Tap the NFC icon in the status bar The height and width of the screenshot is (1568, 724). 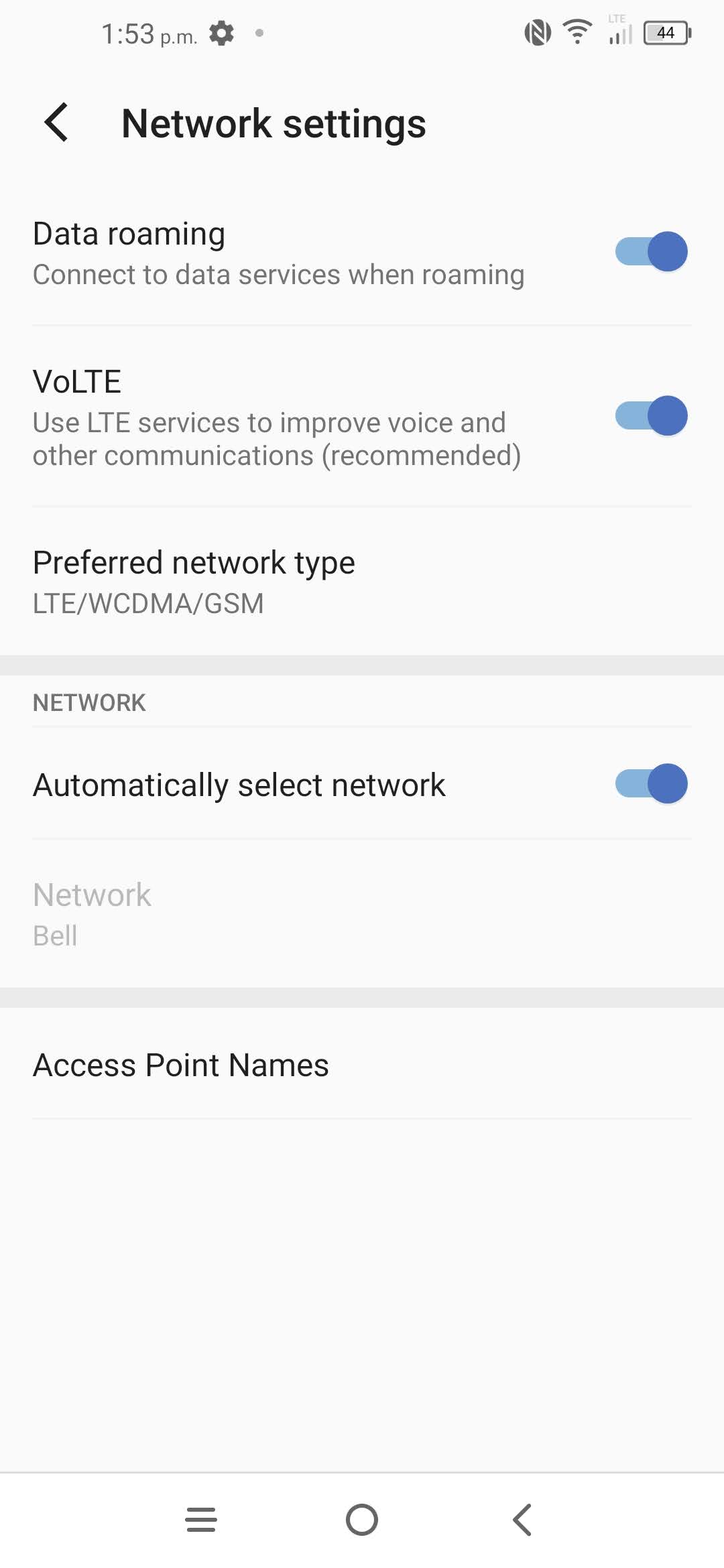[x=536, y=32]
